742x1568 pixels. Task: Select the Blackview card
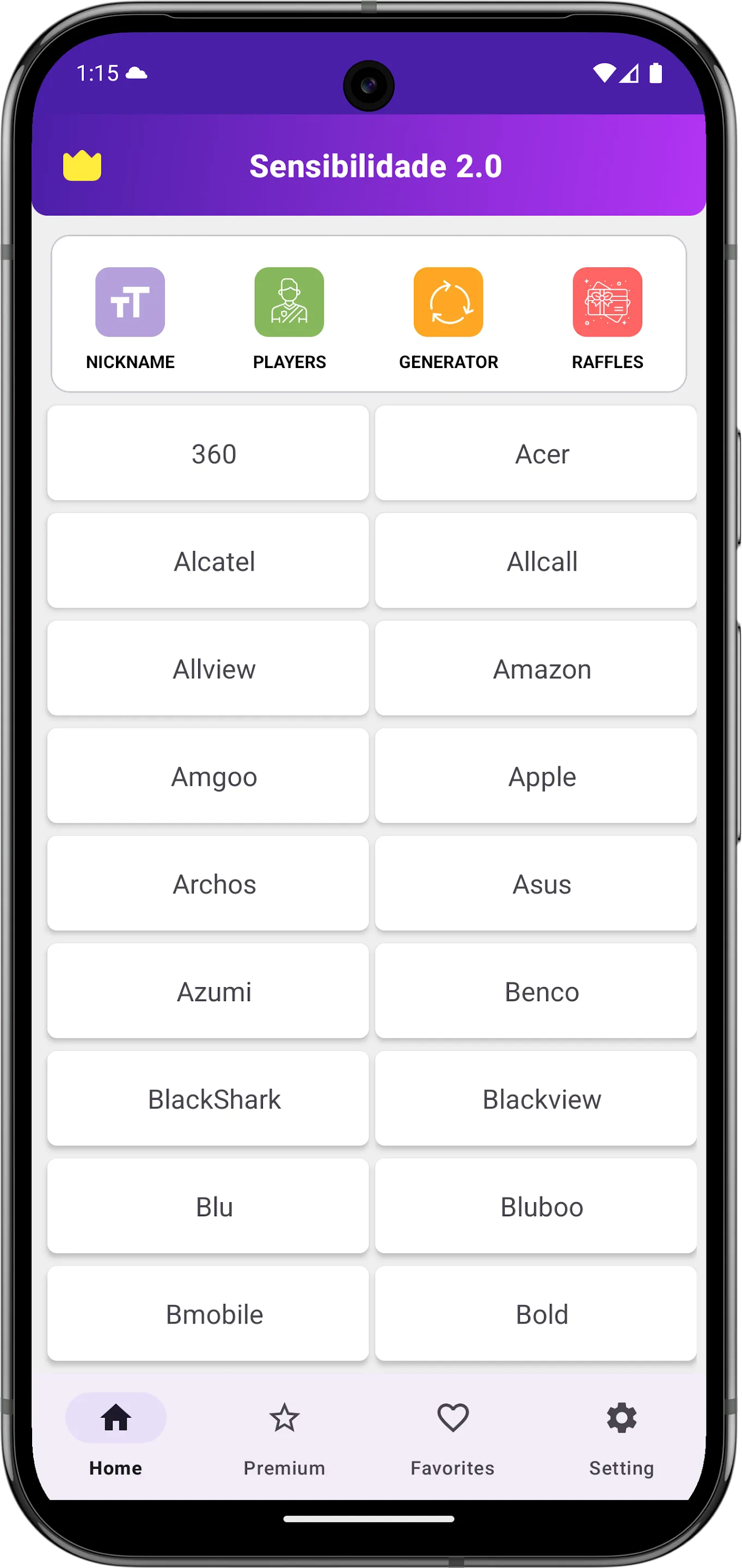[x=536, y=1099]
